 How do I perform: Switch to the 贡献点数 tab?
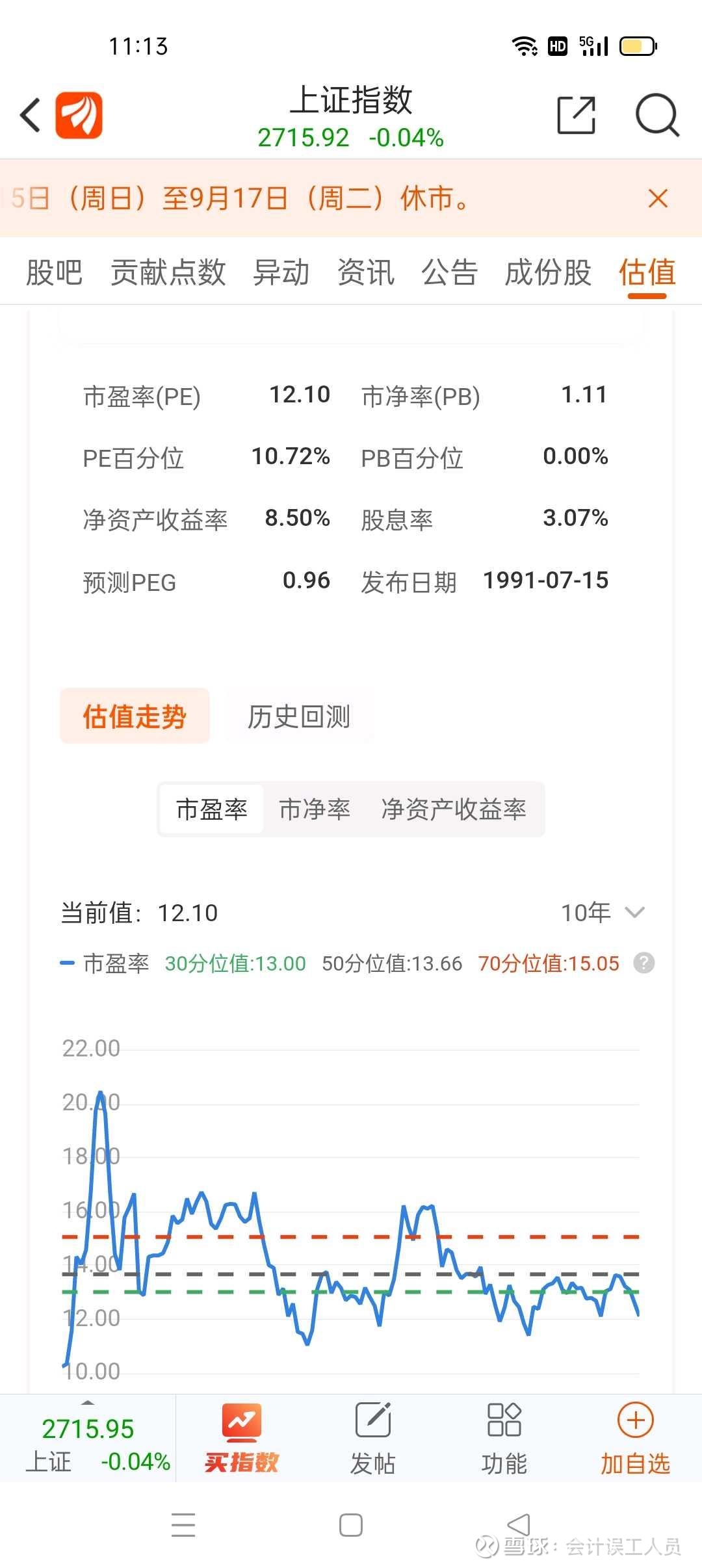coord(168,272)
